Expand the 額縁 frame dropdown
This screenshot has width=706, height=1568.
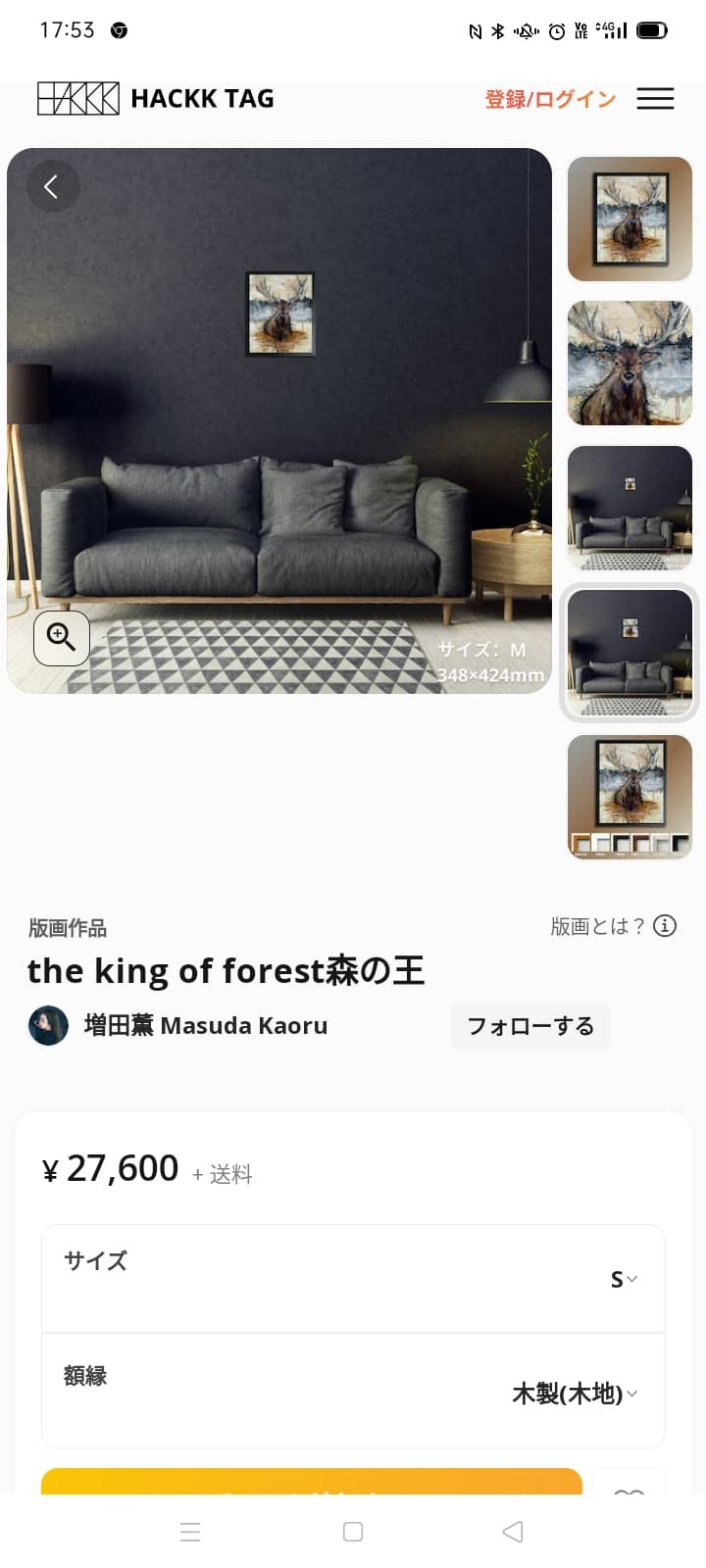[574, 1393]
